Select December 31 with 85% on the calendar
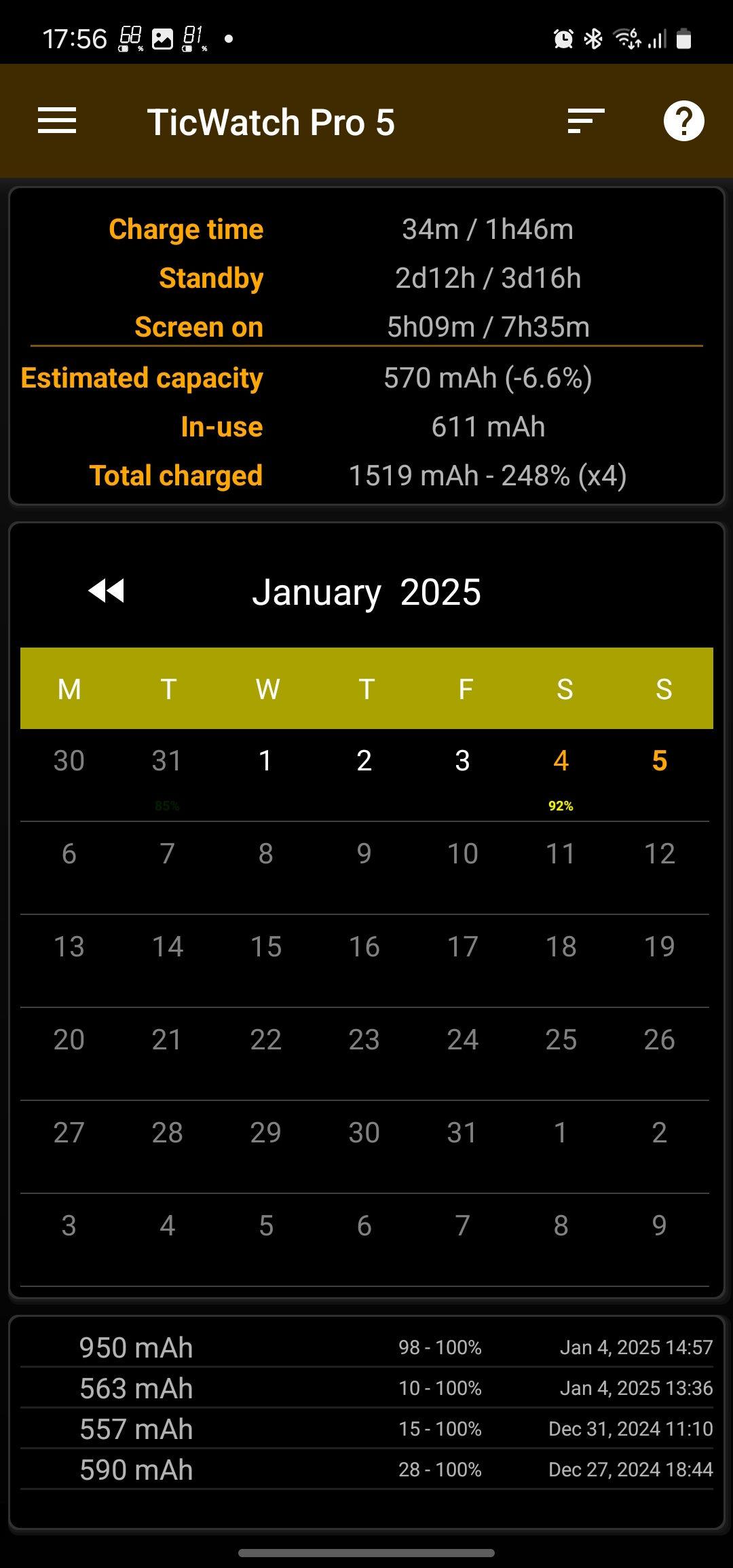 tap(167, 774)
